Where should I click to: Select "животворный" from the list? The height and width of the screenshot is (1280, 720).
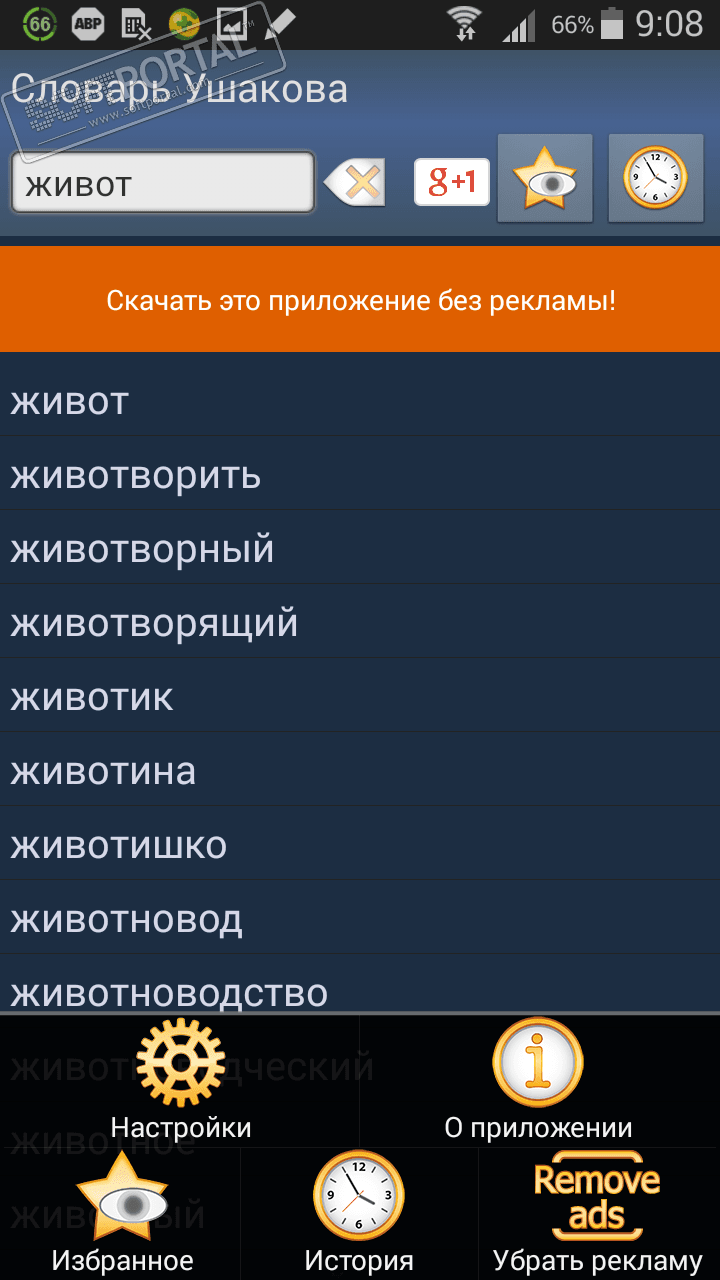click(360, 550)
